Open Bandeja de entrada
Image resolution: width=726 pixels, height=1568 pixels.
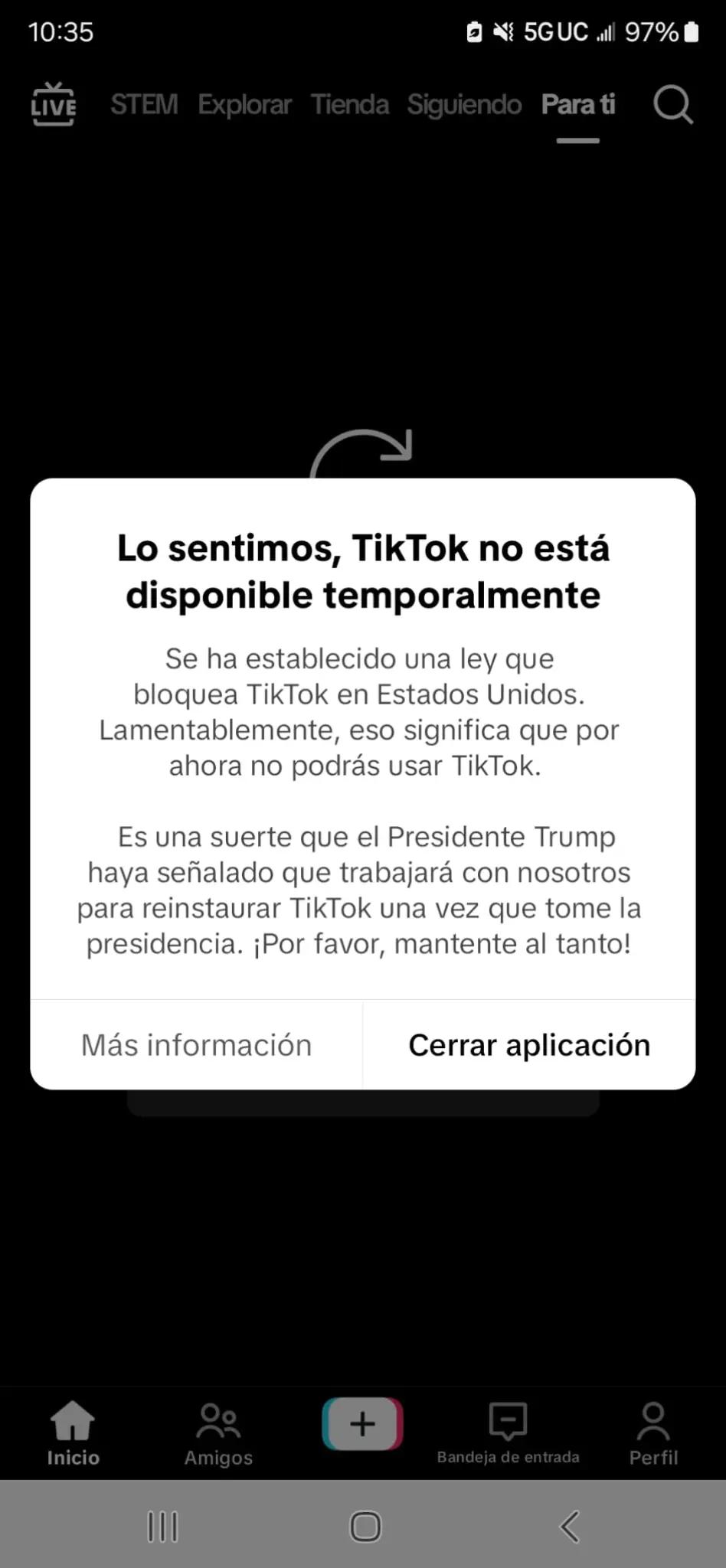508,1433
